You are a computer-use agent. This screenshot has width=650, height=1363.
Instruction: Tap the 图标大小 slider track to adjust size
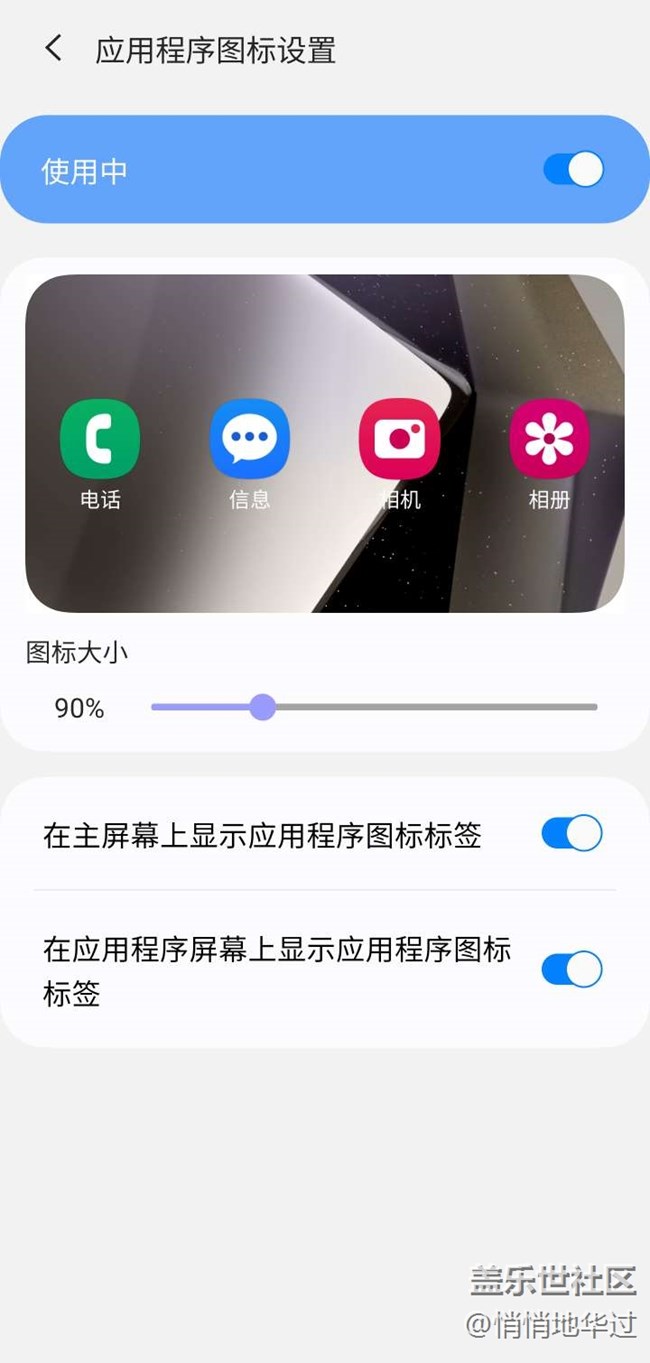point(374,707)
